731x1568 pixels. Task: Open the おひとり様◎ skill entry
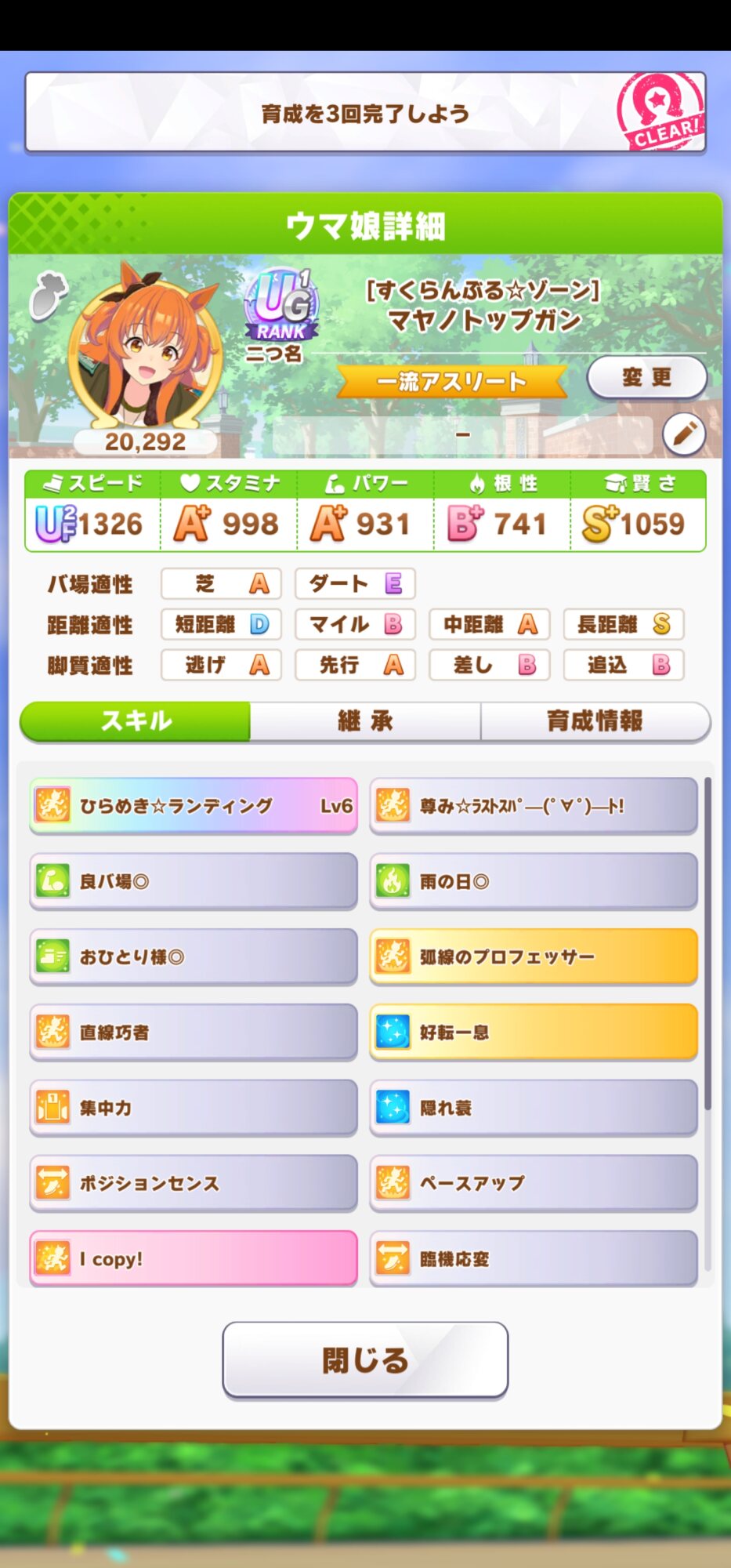193,956
